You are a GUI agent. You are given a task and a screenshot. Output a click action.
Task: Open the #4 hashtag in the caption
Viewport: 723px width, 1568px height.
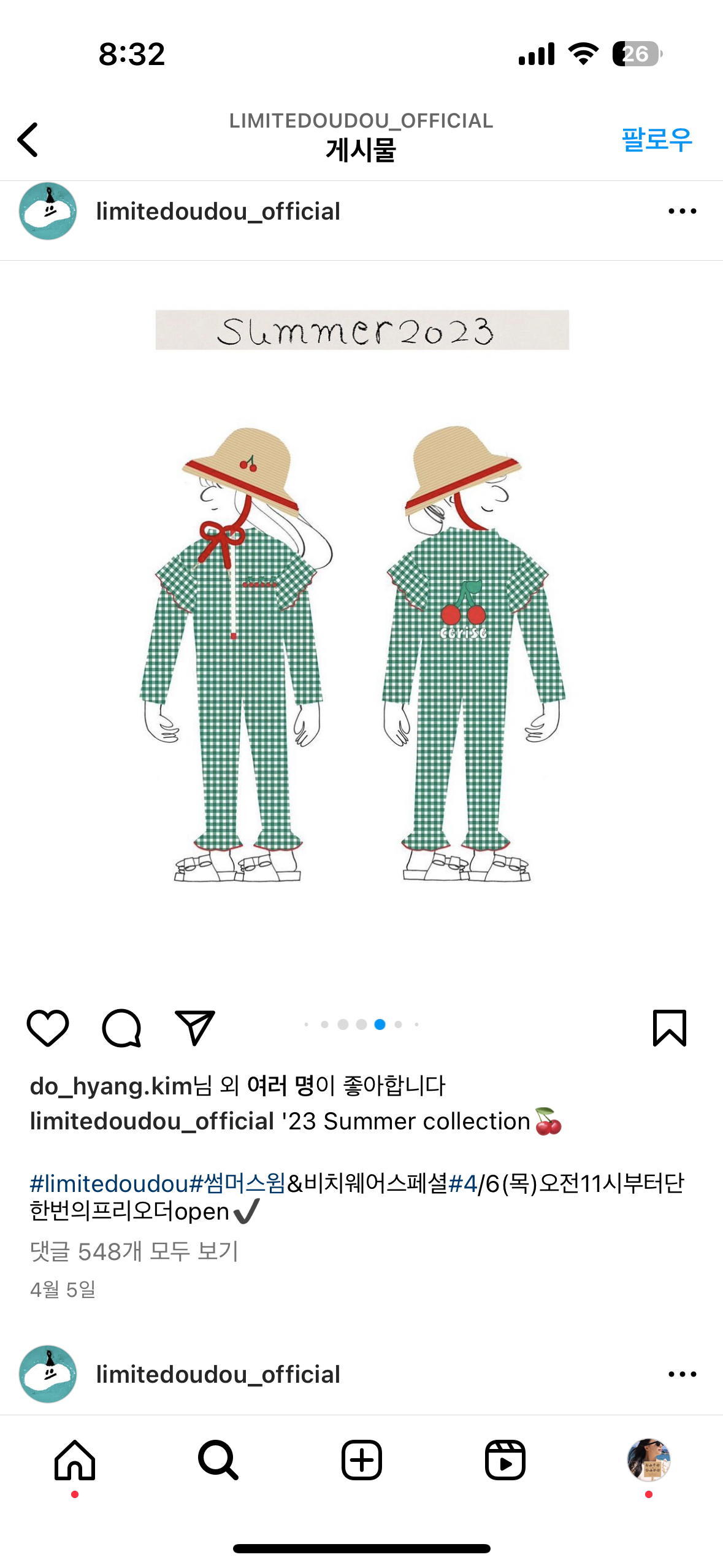(x=463, y=1183)
